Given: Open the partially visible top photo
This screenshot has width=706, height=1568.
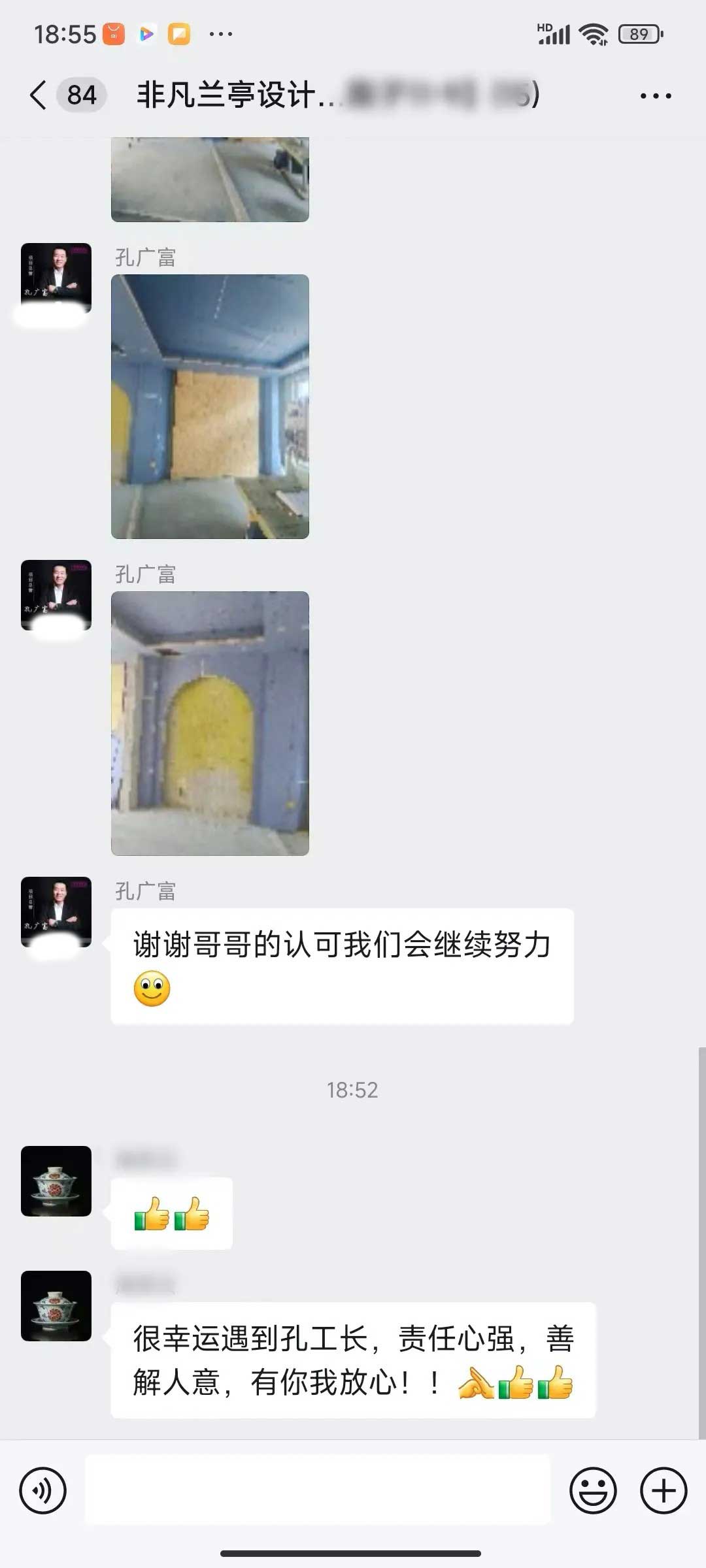Looking at the screenshot, I should (x=210, y=180).
